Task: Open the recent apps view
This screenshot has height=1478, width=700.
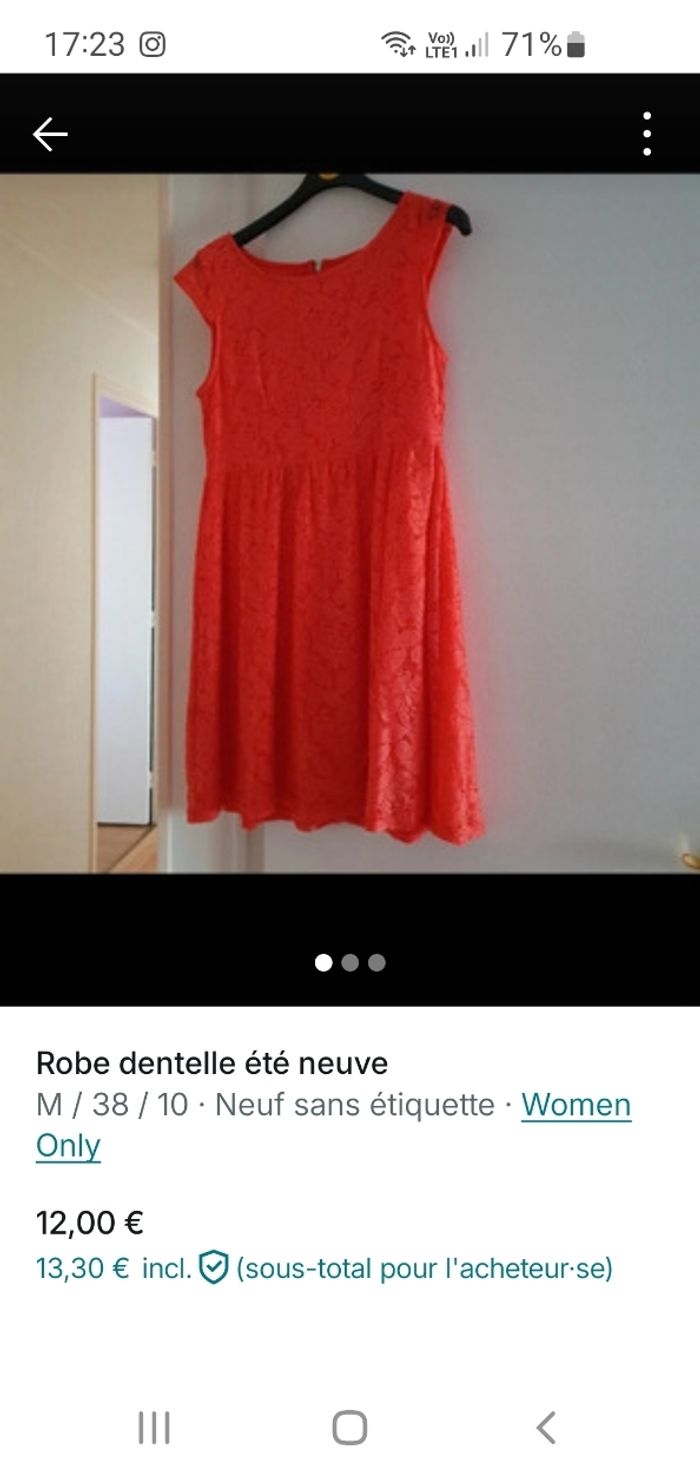Action: pos(154,1427)
